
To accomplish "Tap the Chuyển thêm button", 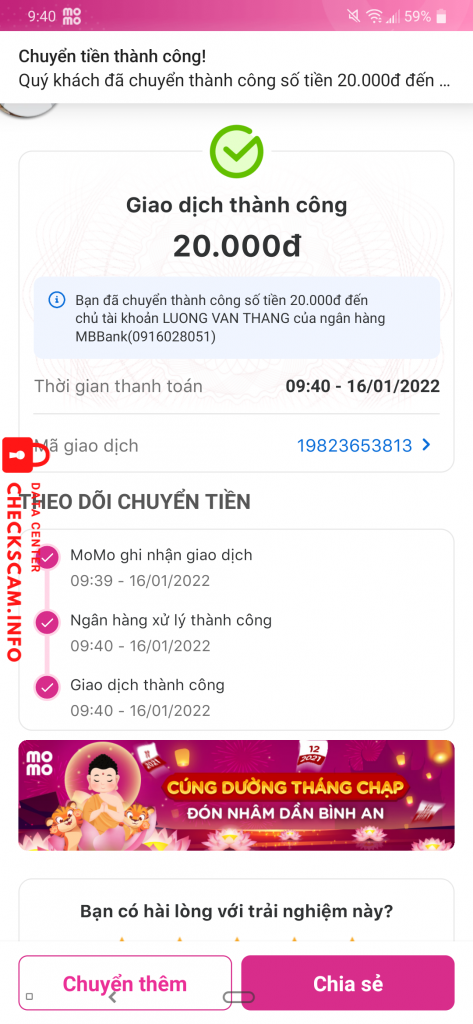I will point(125,983).
